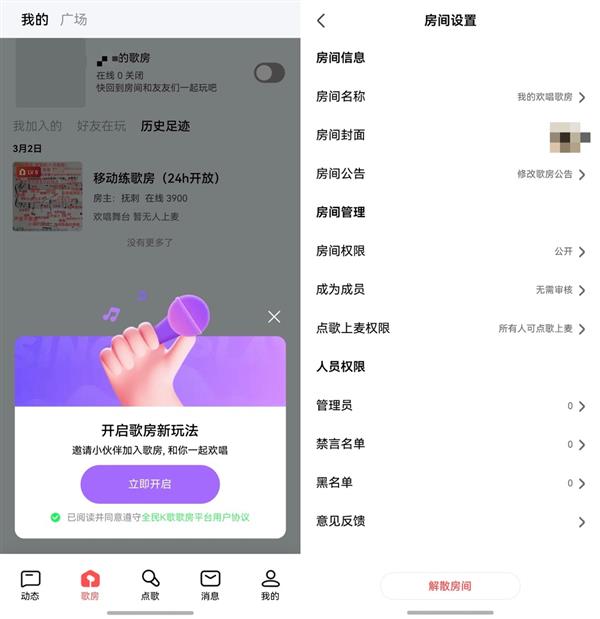Open 点歌上麦权限 setting
This screenshot has width=600, height=619.
point(450,328)
